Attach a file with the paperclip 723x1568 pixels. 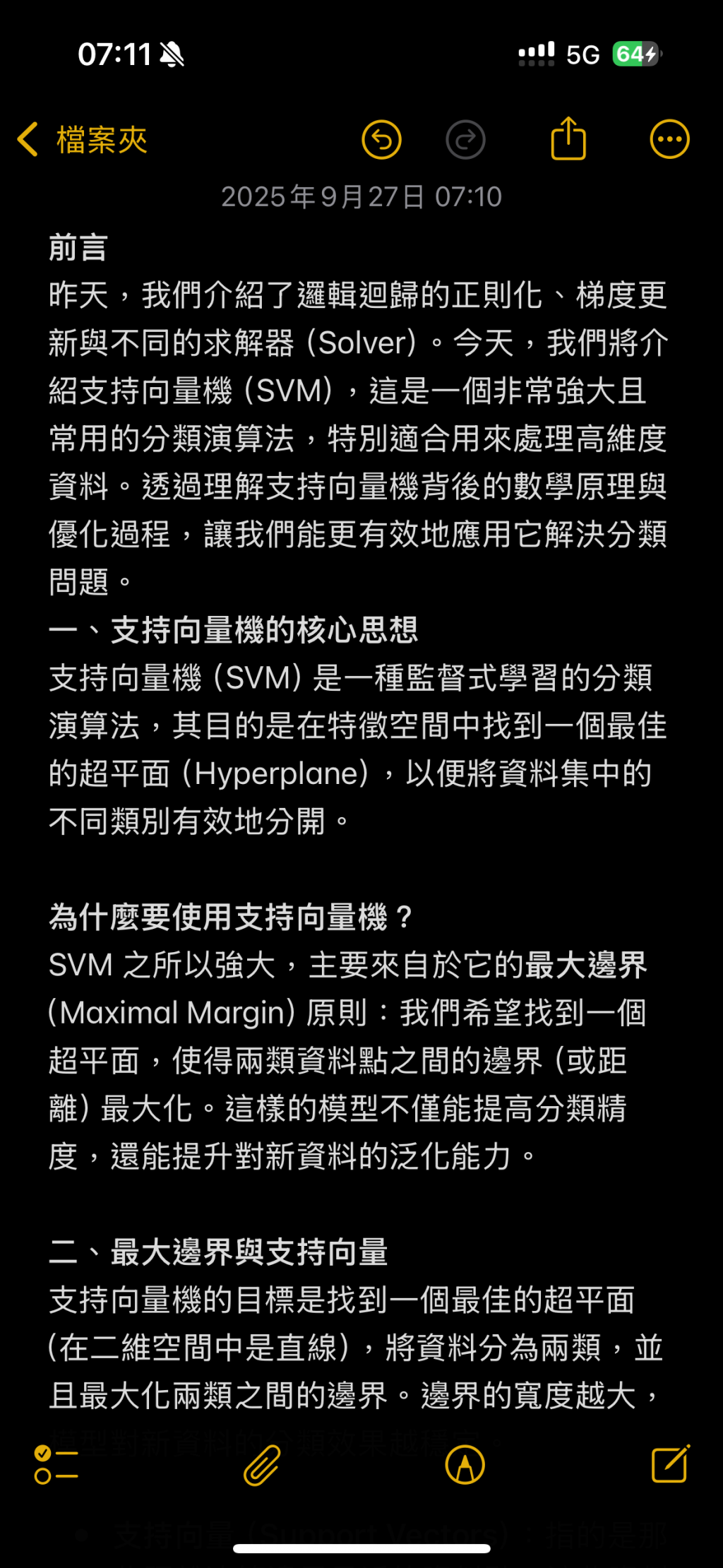click(x=262, y=1464)
